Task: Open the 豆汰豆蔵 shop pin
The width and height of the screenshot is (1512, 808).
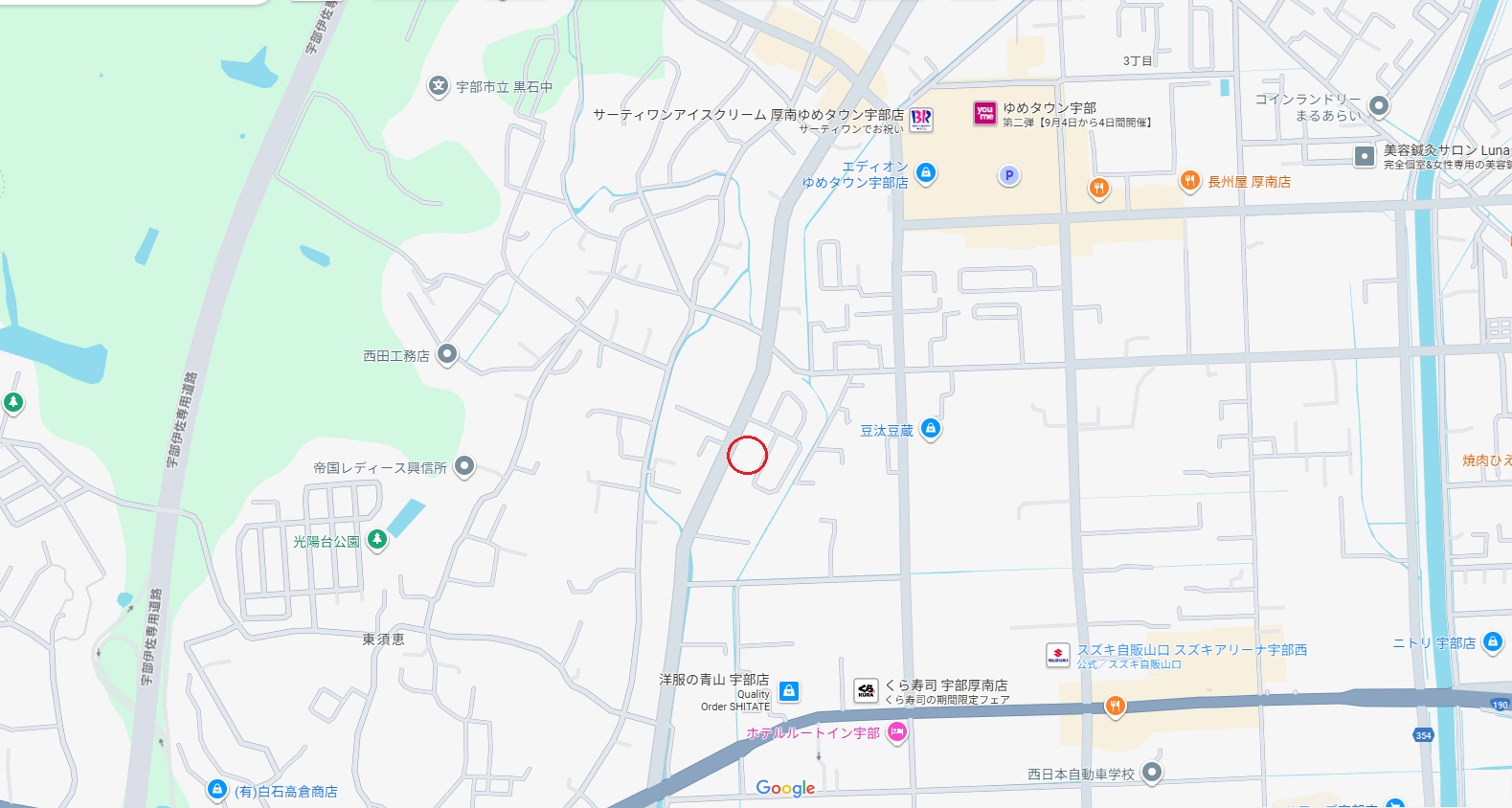Action: pyautogui.click(x=931, y=429)
